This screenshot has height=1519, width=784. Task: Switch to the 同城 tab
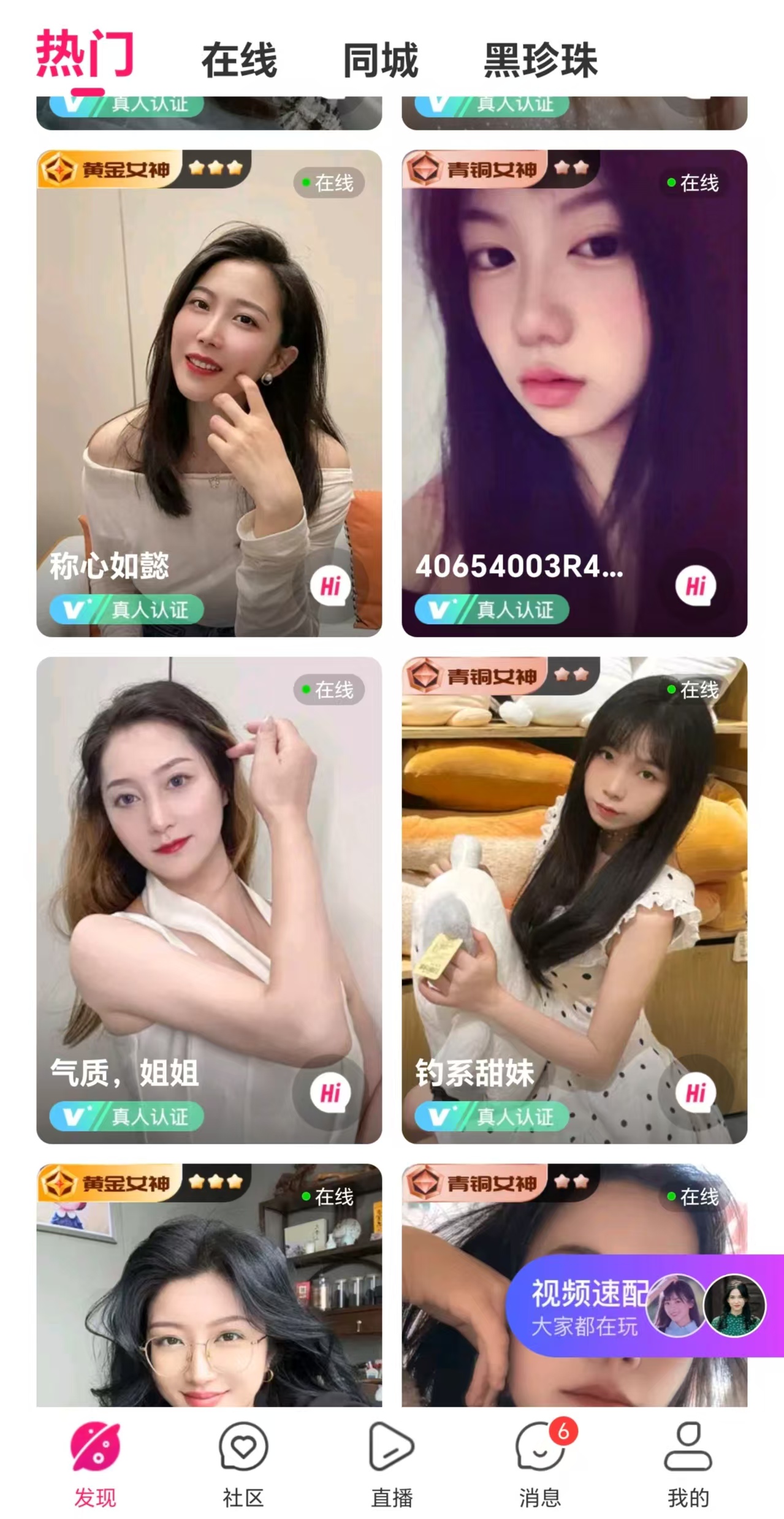(380, 61)
